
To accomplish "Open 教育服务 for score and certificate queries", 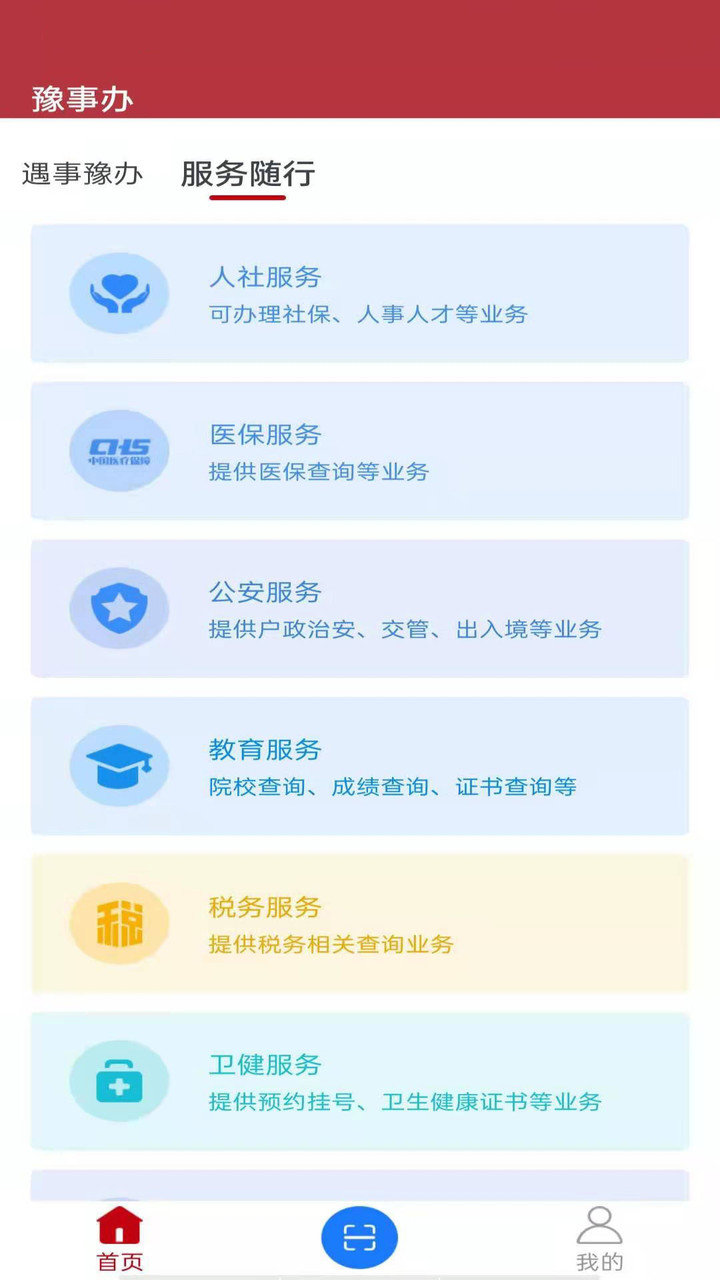I will click(360, 766).
